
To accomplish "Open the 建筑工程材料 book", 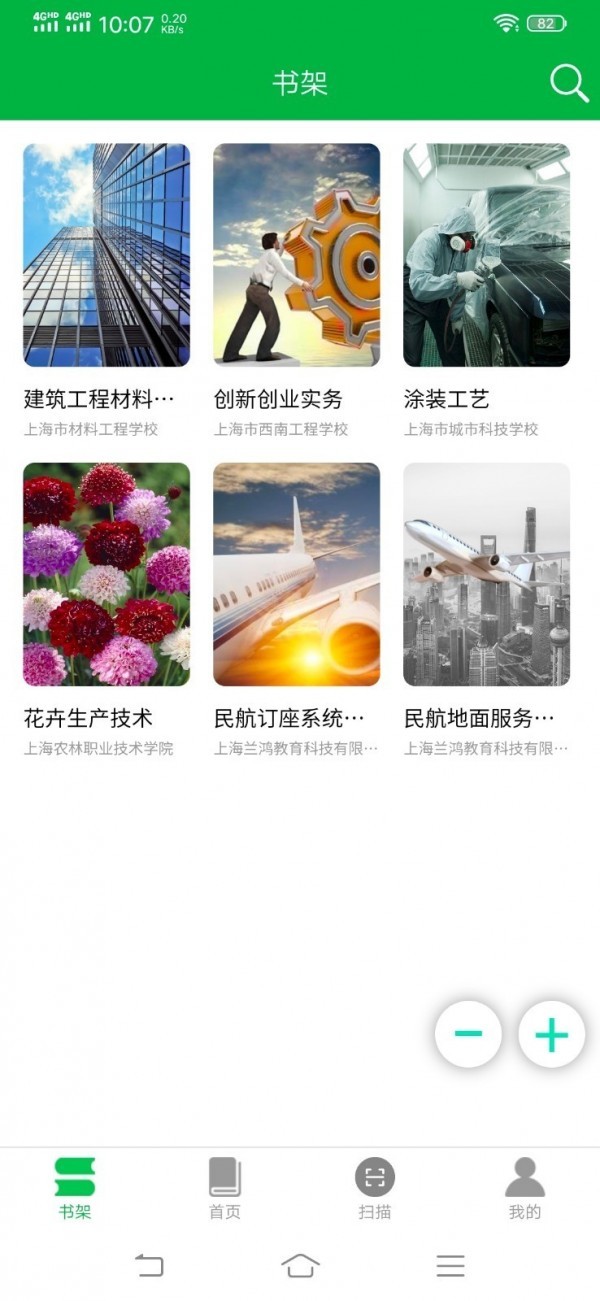I will pos(106,255).
